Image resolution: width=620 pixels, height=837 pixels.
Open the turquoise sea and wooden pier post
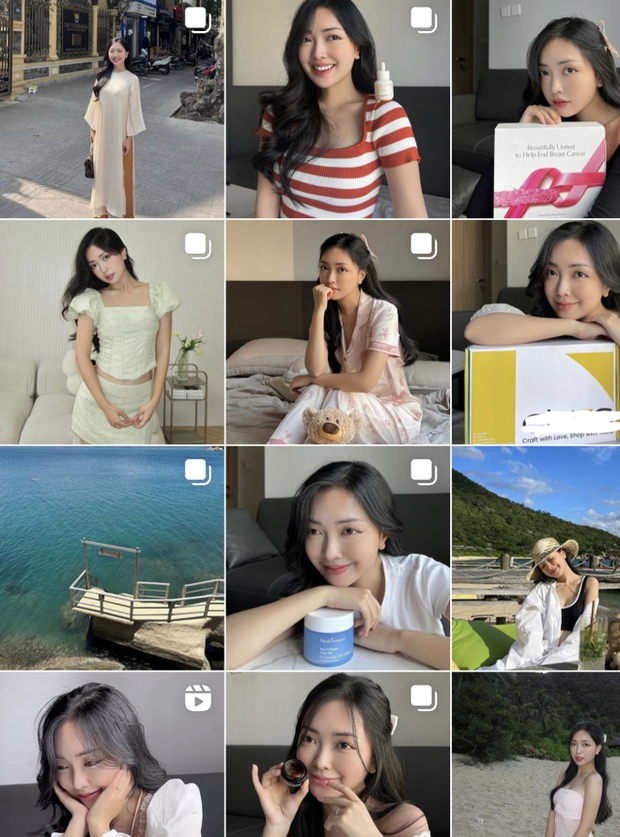pos(111,558)
